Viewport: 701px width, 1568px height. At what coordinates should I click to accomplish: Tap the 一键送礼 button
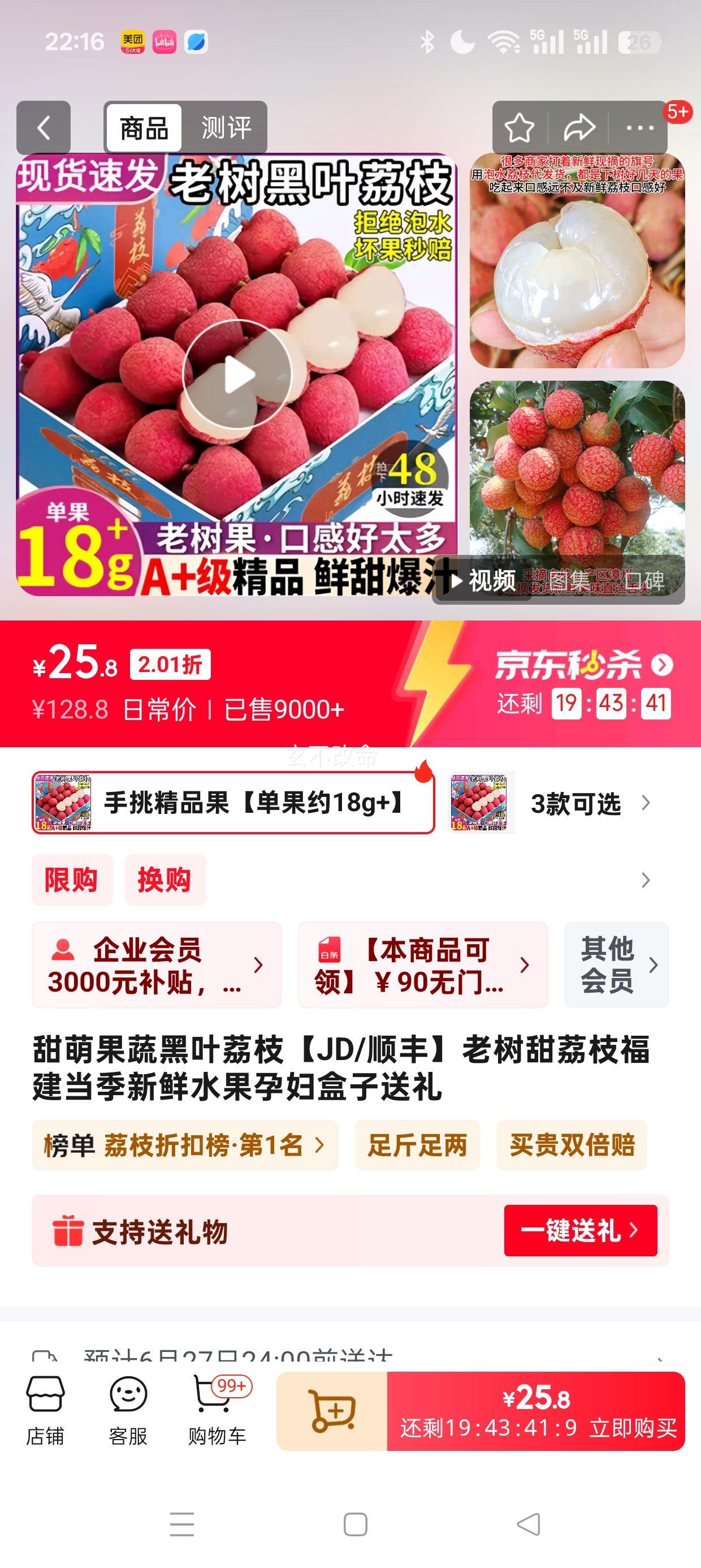[x=580, y=1231]
